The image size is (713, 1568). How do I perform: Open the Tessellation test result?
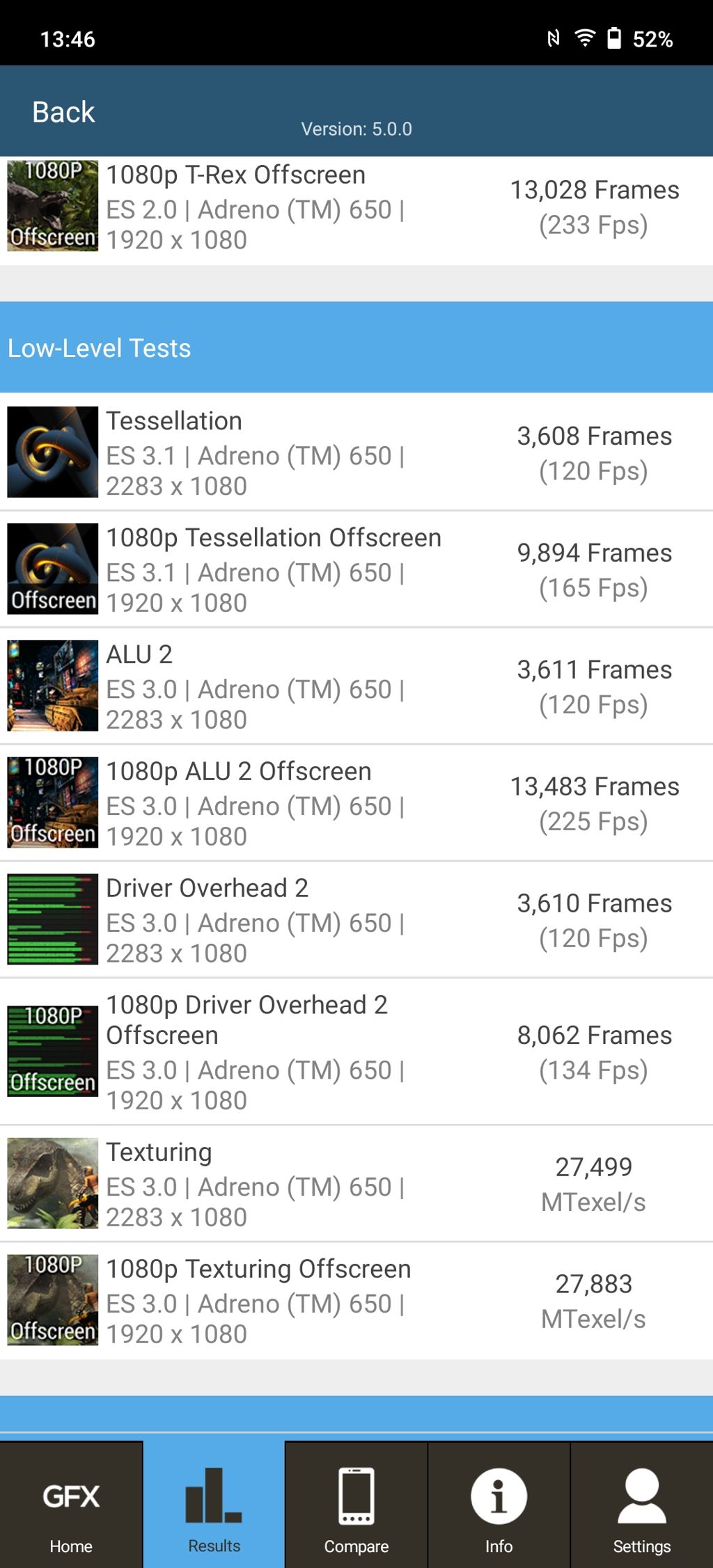(x=355, y=453)
